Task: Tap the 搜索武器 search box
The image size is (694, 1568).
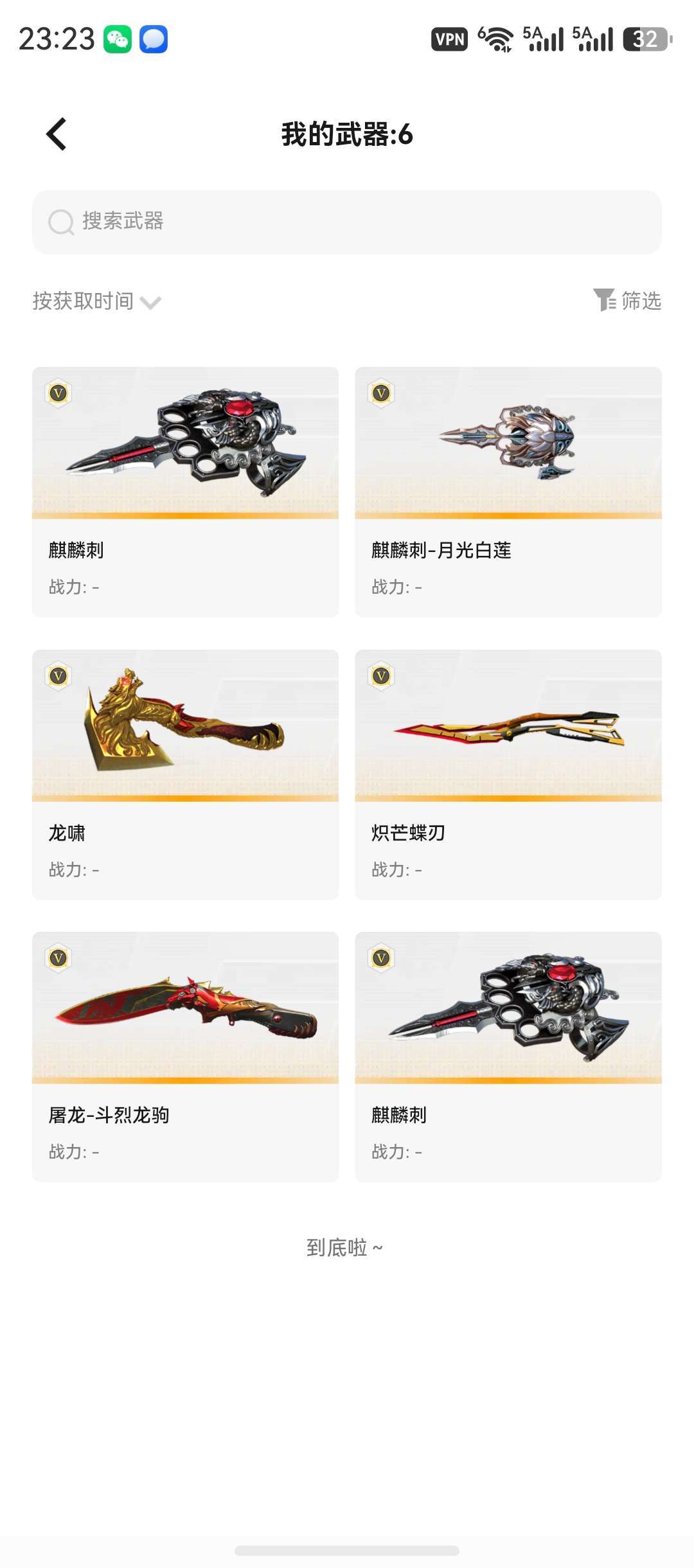Action: (347, 222)
